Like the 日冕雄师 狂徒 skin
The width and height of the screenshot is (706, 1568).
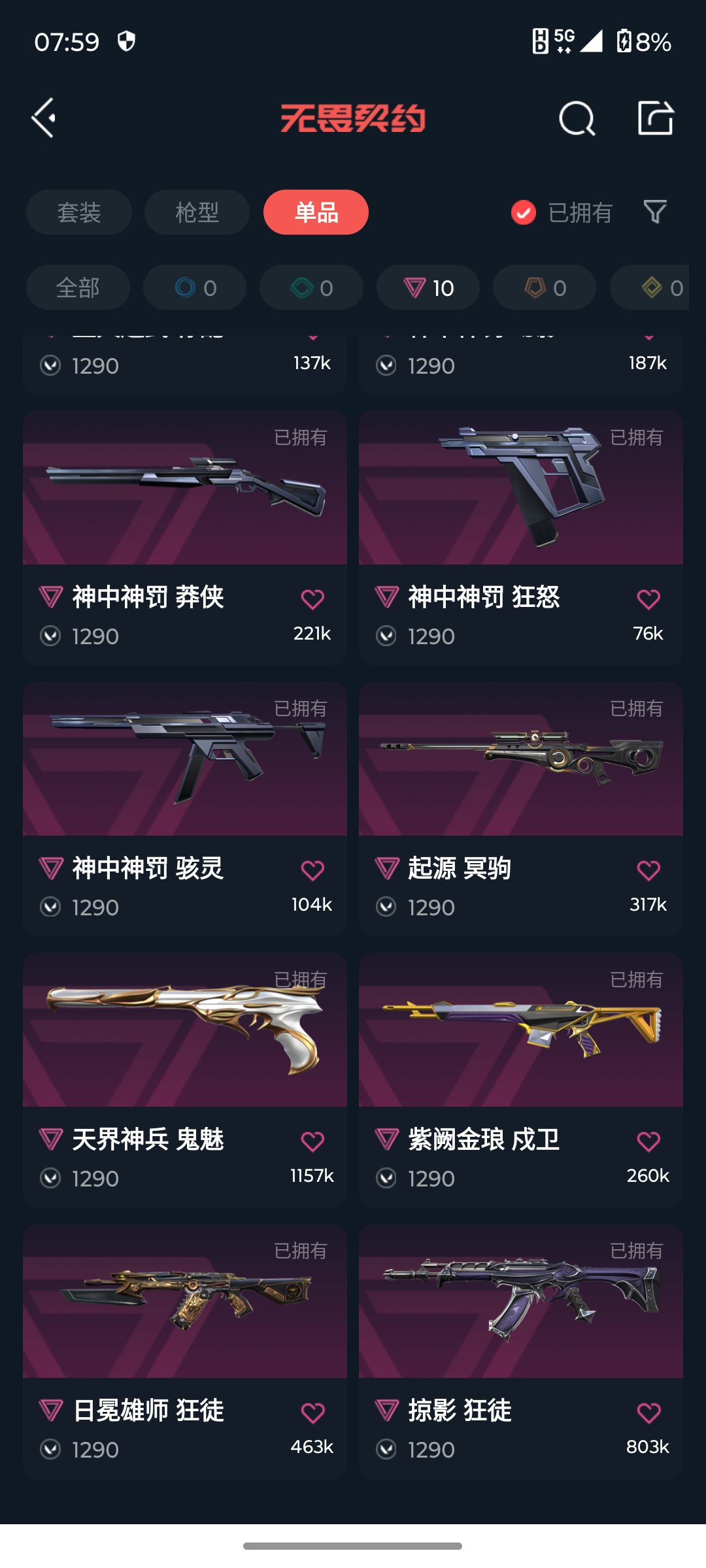(312, 1413)
